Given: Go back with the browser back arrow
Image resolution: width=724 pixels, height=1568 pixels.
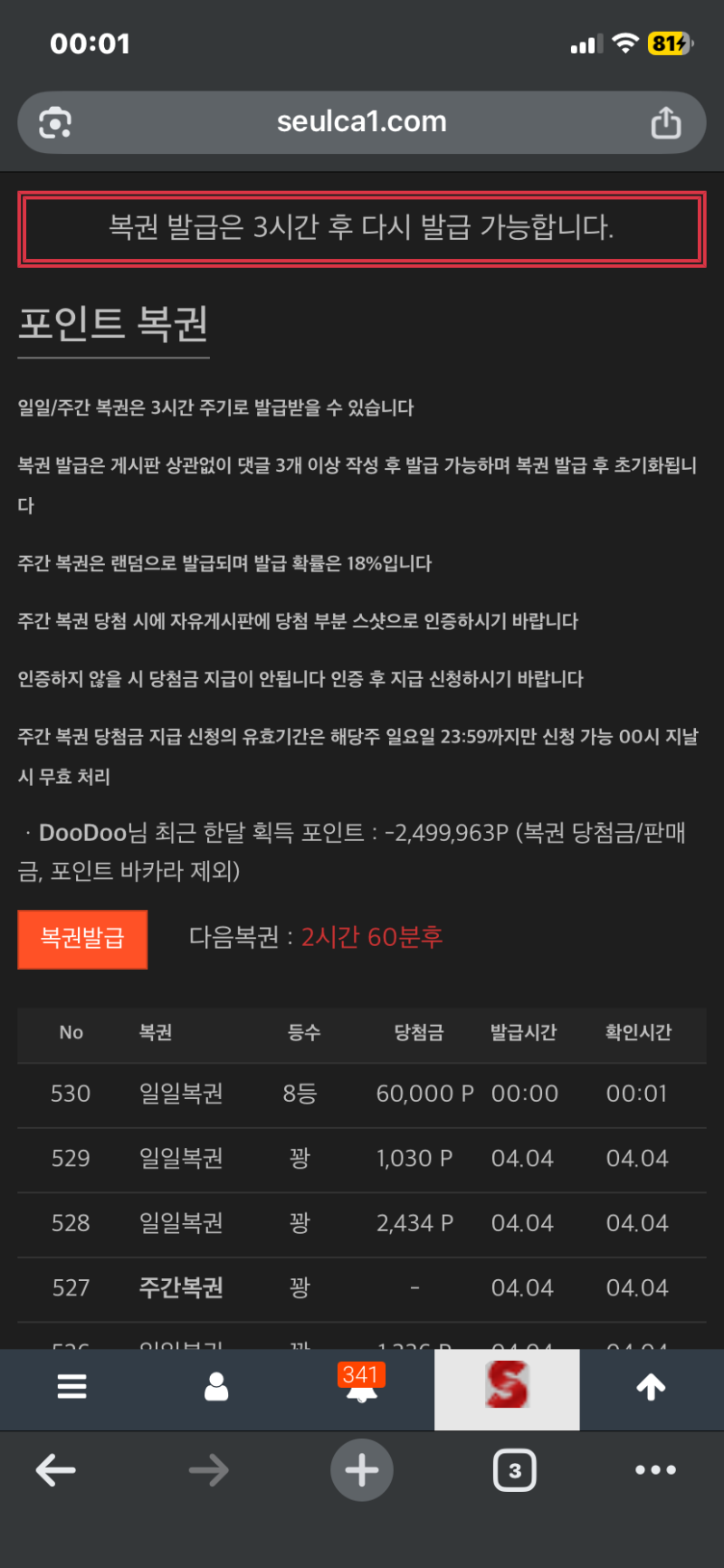Looking at the screenshot, I should coord(56,1470).
